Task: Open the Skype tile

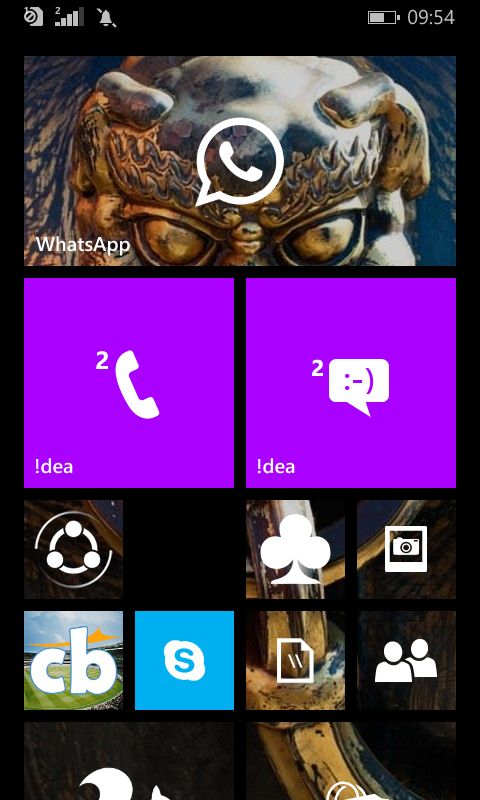Action: click(185, 660)
